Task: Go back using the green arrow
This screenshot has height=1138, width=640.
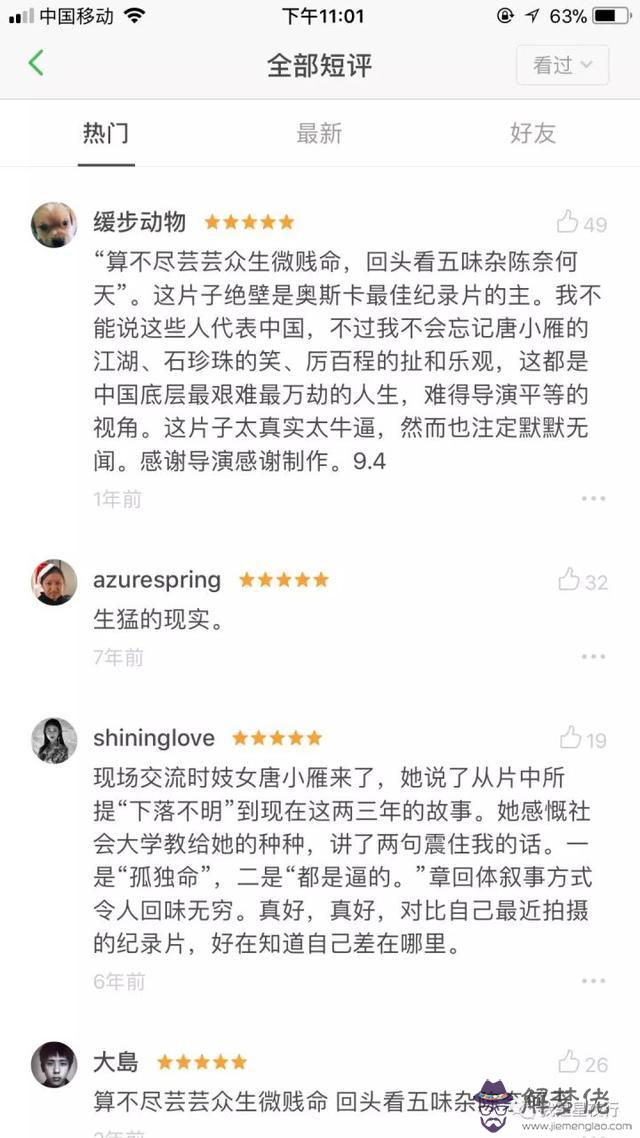Action: (x=36, y=64)
